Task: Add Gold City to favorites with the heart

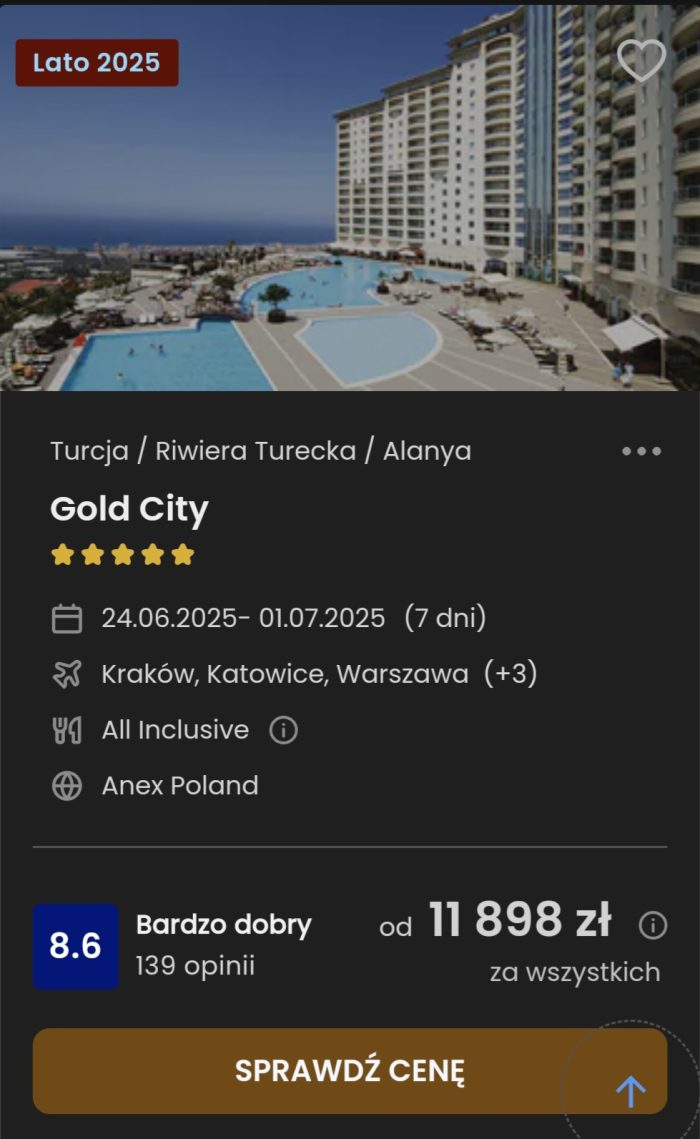Action: tap(641, 61)
